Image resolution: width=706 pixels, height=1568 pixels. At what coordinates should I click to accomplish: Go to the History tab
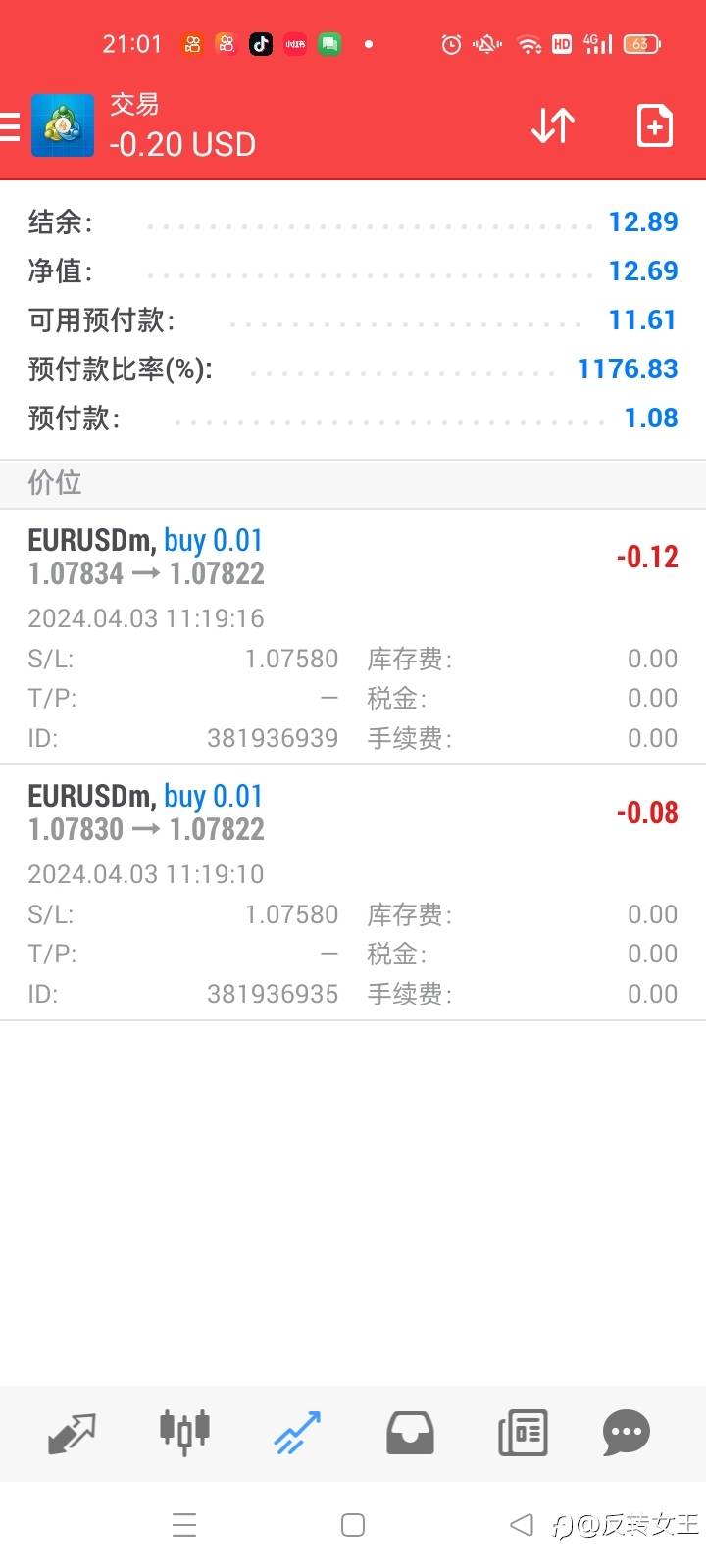(410, 1433)
